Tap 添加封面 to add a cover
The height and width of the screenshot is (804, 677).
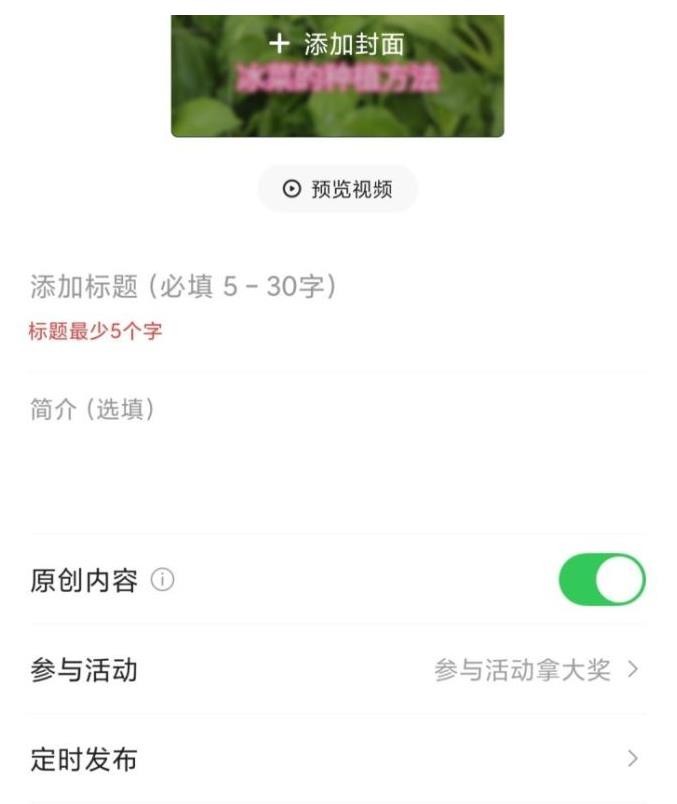337,45
